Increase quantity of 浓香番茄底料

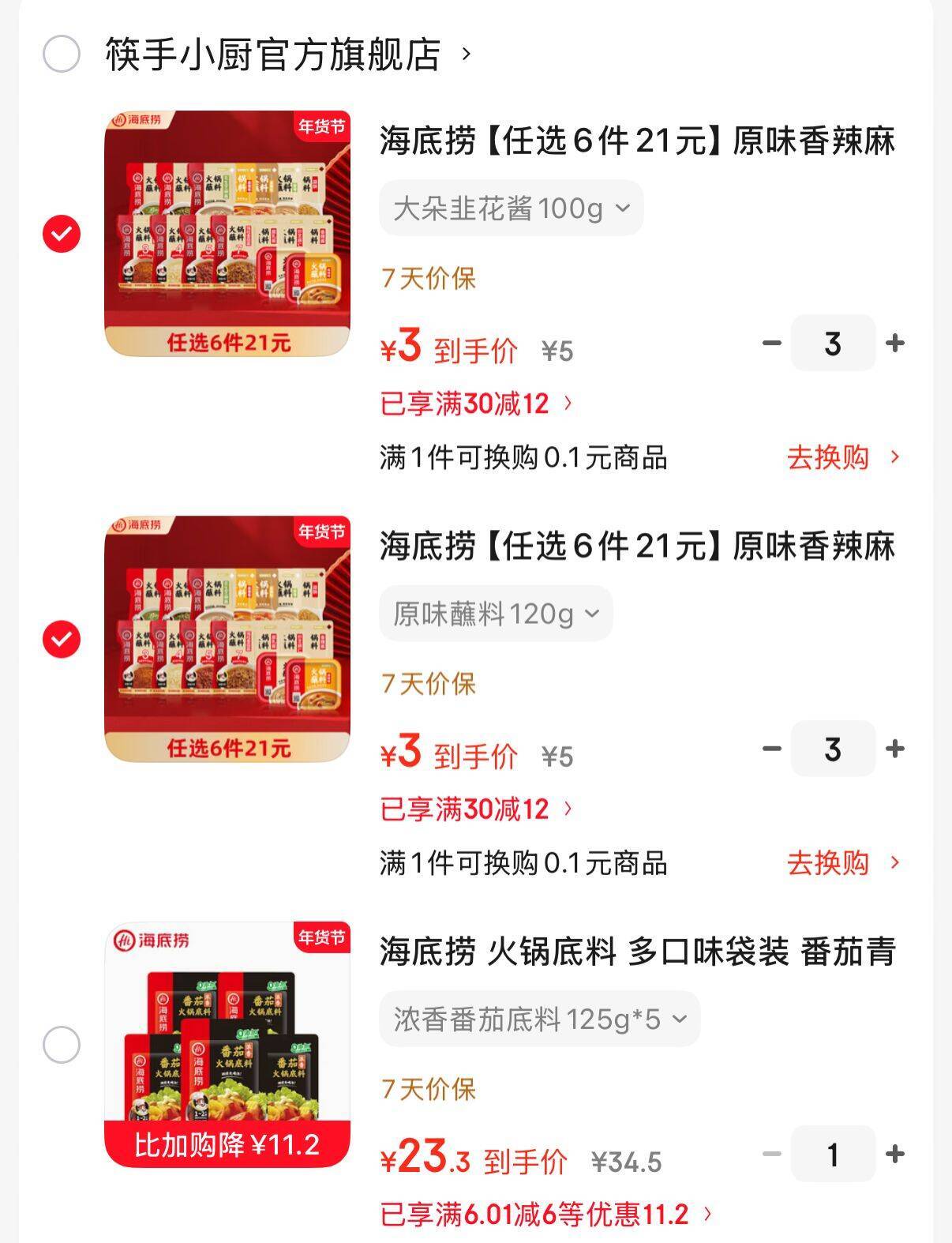pyautogui.click(x=894, y=1155)
